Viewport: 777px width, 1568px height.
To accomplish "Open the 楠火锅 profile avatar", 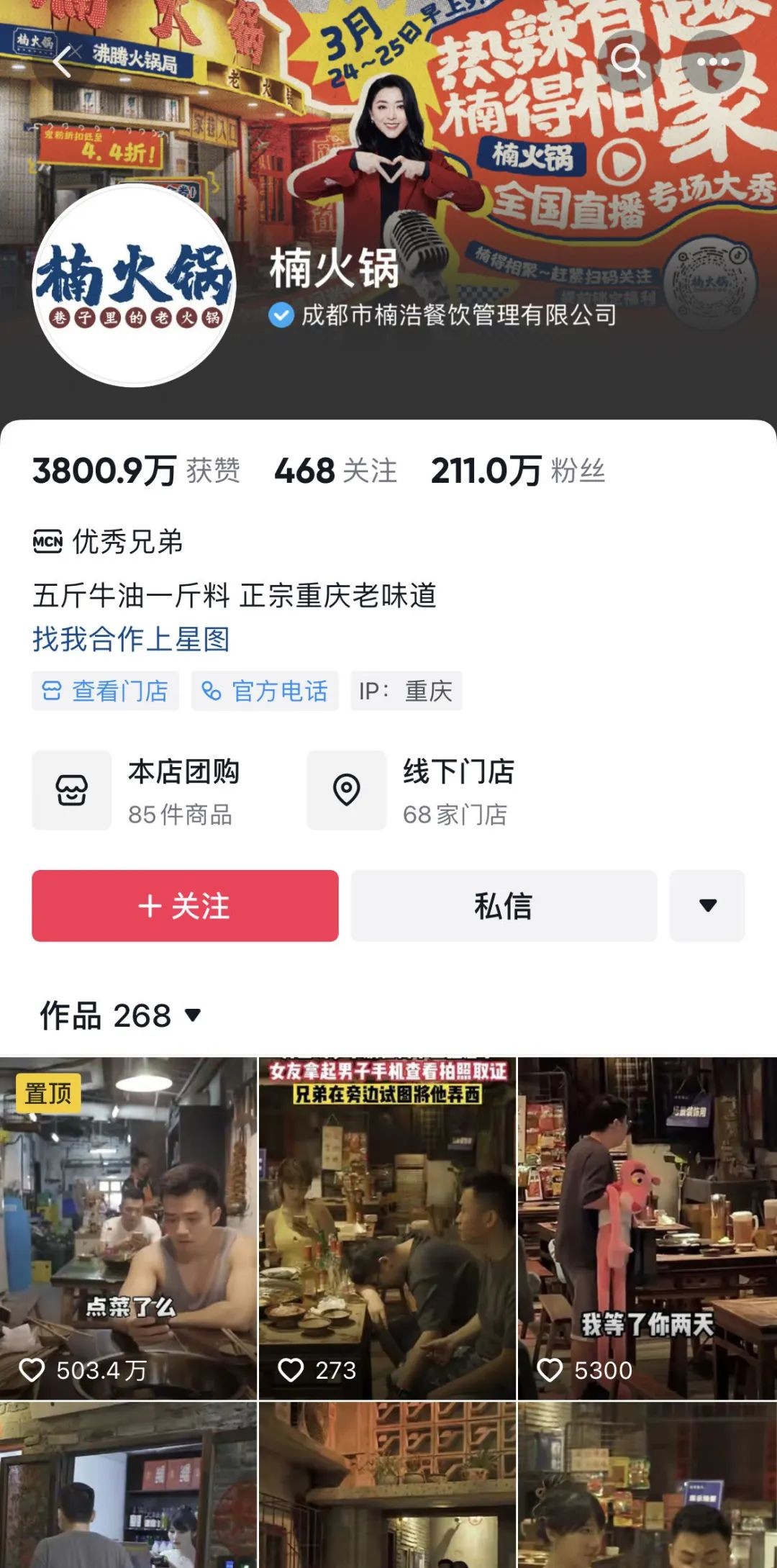I will [135, 286].
